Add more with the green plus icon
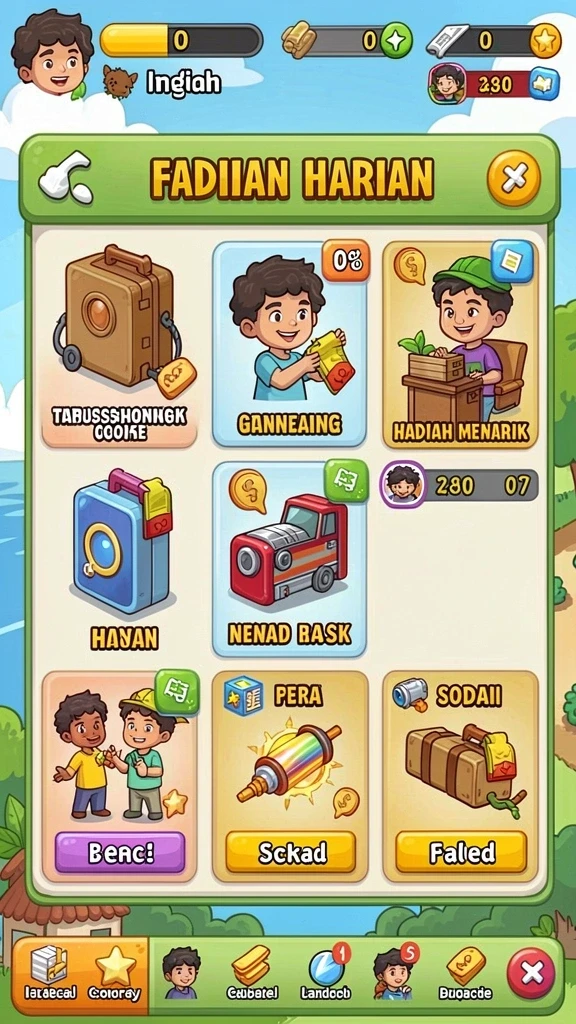The height and width of the screenshot is (1024, 576). click(x=396, y=40)
